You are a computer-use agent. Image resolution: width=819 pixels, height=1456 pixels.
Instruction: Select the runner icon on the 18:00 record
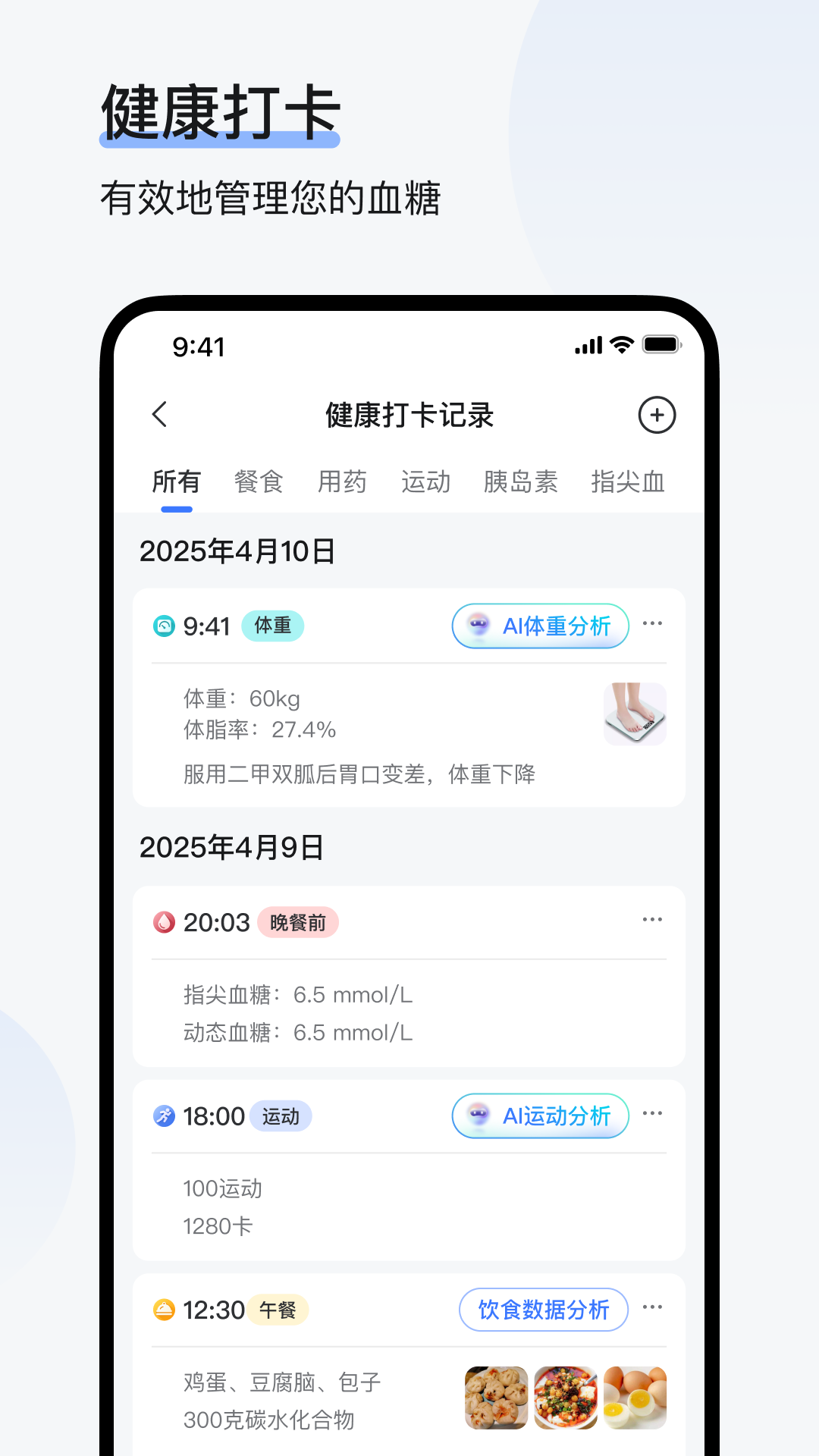tap(164, 1116)
